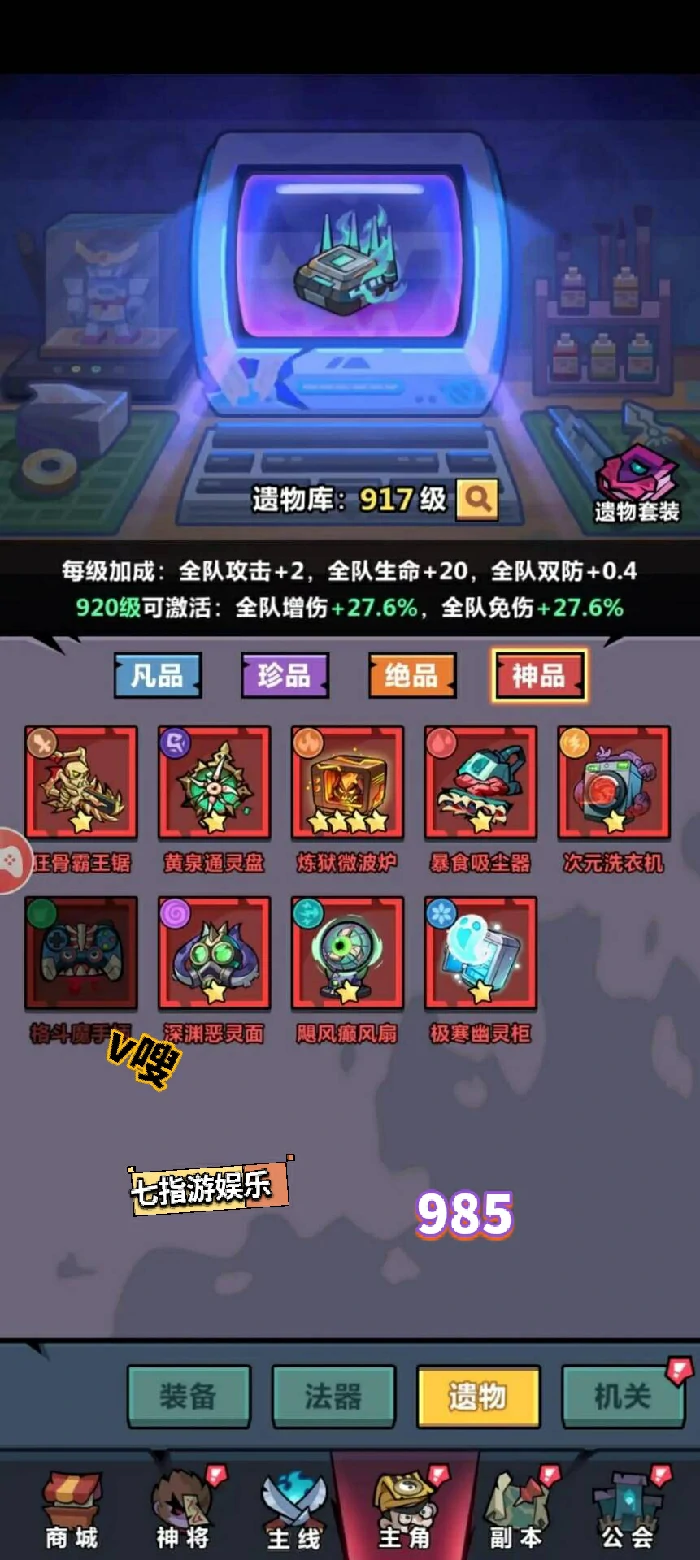Switch to the 法器 section
Screen dimensions: 700x1560
point(333,1396)
